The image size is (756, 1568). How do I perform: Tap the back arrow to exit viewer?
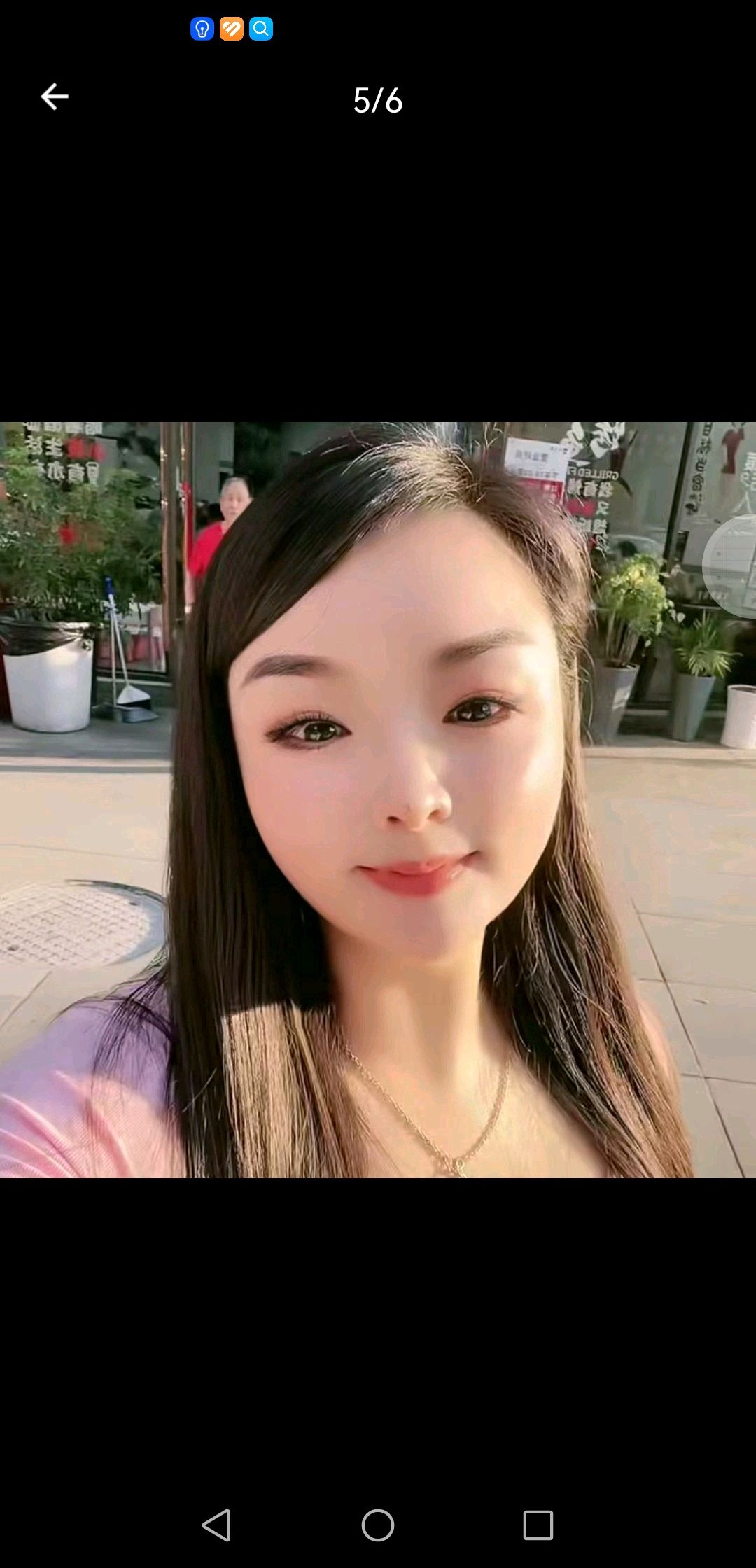(x=55, y=97)
